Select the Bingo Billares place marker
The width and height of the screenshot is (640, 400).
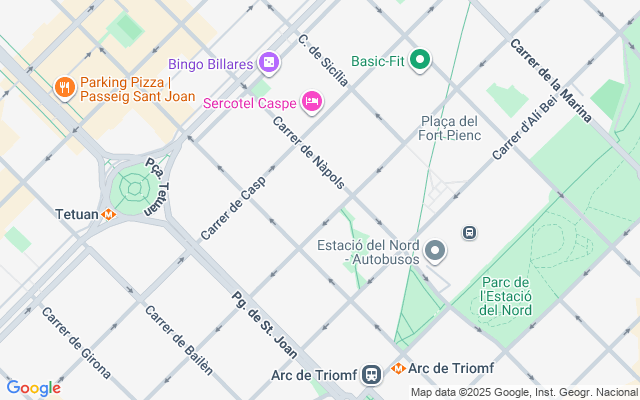(x=269, y=64)
